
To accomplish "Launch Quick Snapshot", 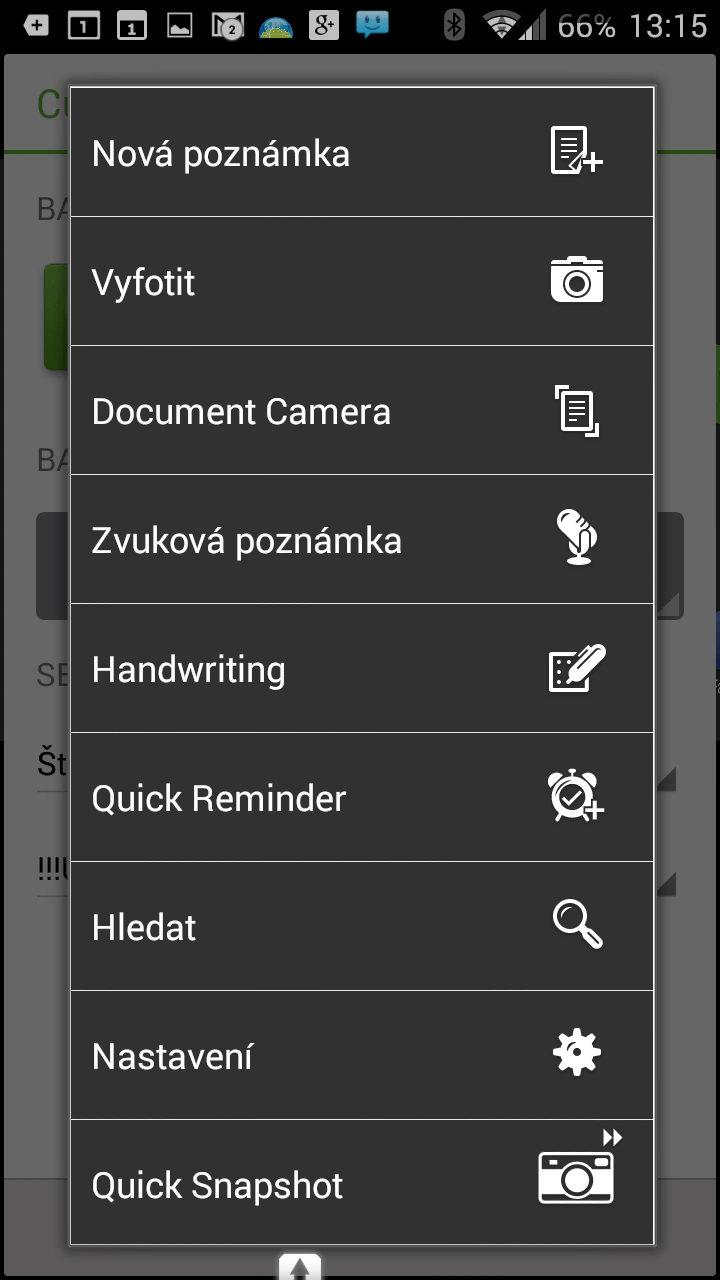I will click(361, 1184).
